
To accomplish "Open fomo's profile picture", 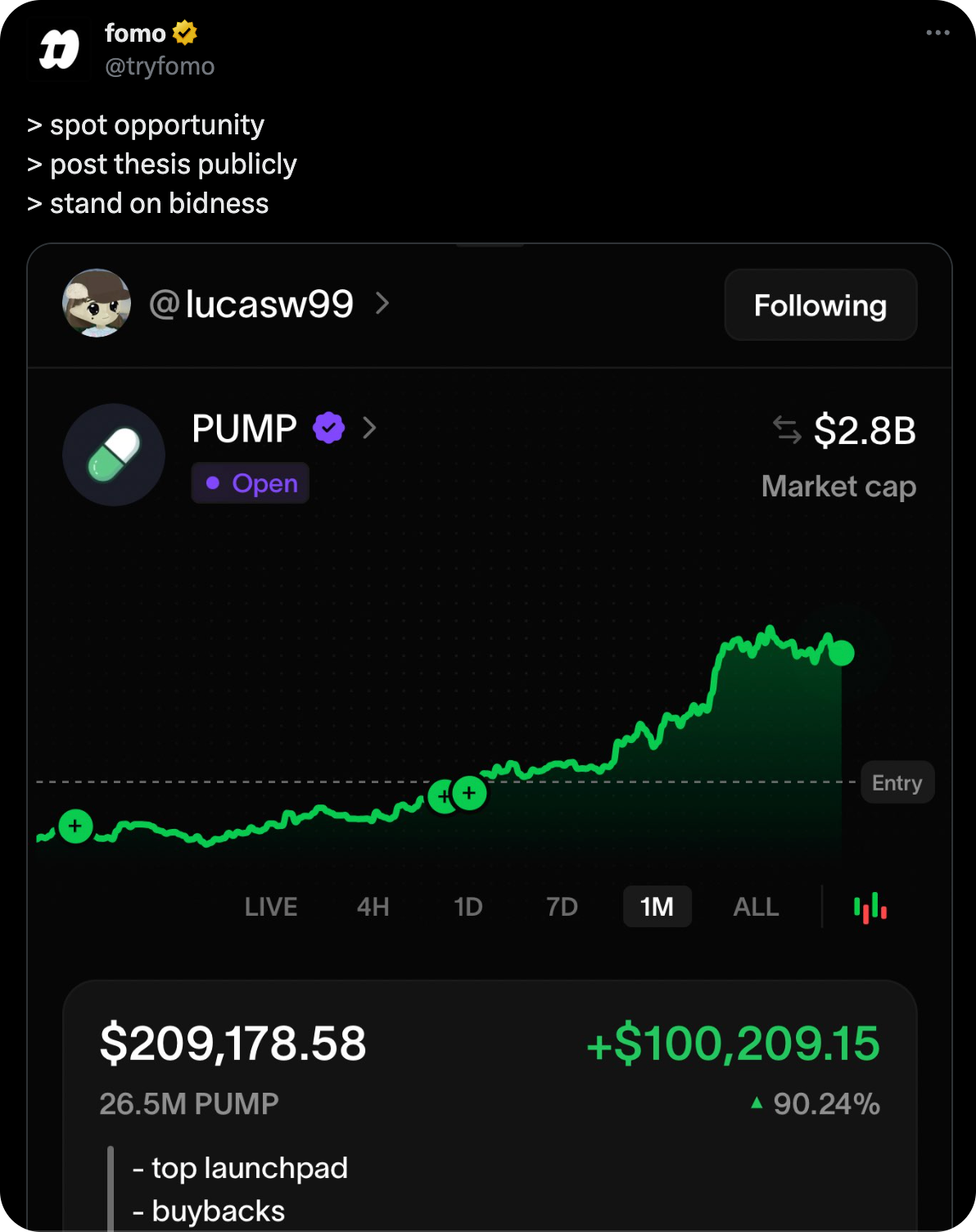I will (60, 49).
